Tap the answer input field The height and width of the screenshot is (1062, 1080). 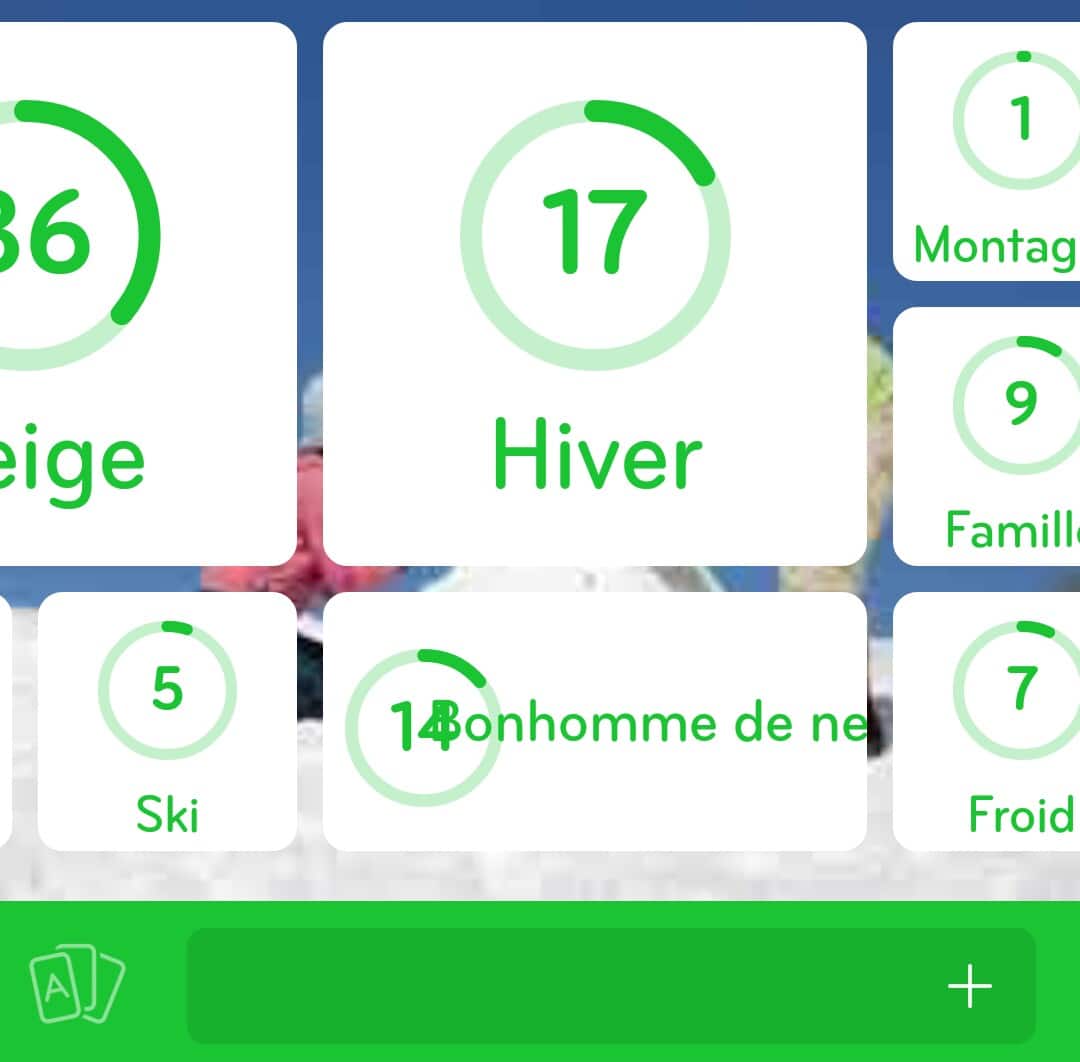tap(560, 986)
